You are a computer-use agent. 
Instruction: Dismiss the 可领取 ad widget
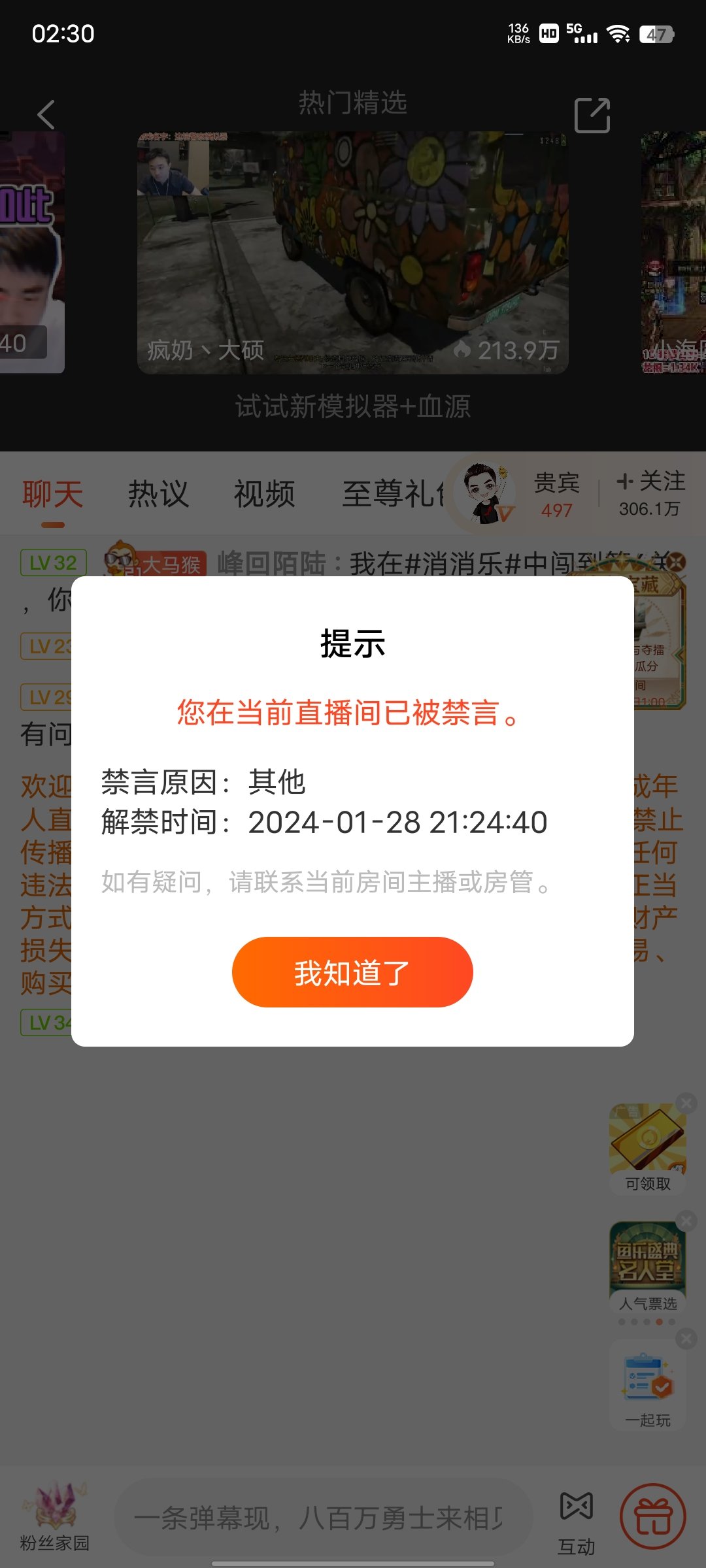coord(686,1103)
